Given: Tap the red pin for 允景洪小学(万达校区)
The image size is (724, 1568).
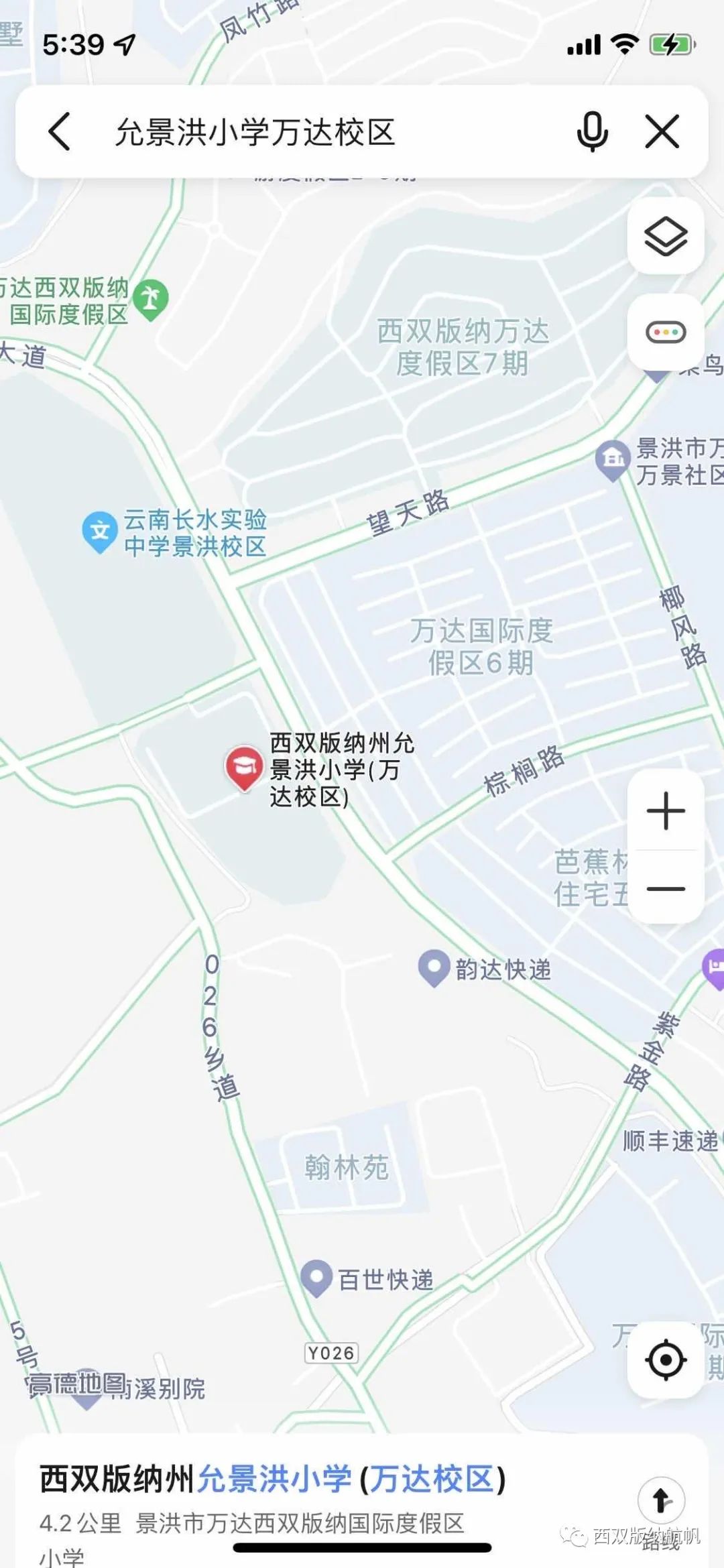Looking at the screenshot, I should point(243,768).
